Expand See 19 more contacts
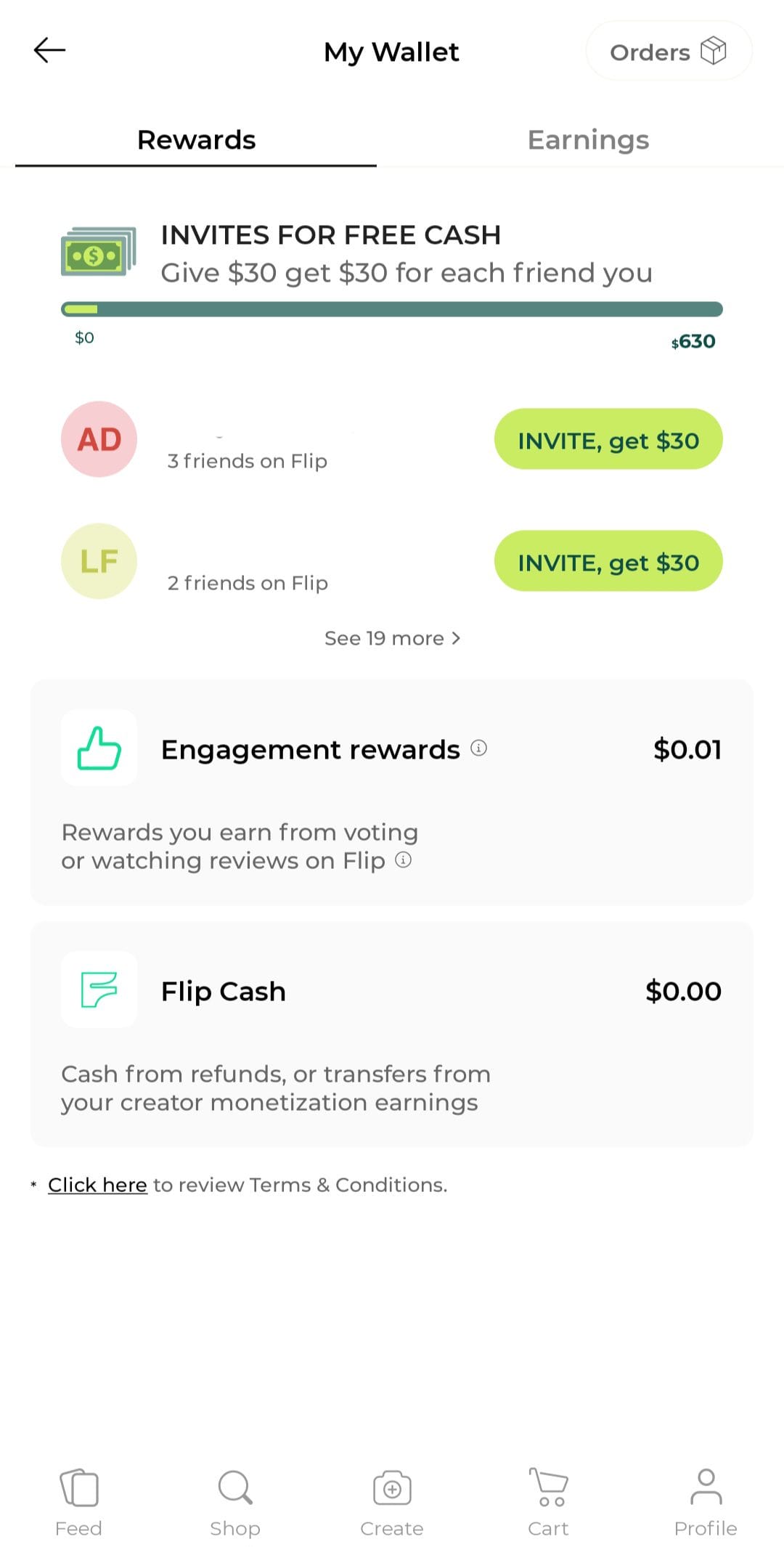784x1547 pixels. pos(392,638)
